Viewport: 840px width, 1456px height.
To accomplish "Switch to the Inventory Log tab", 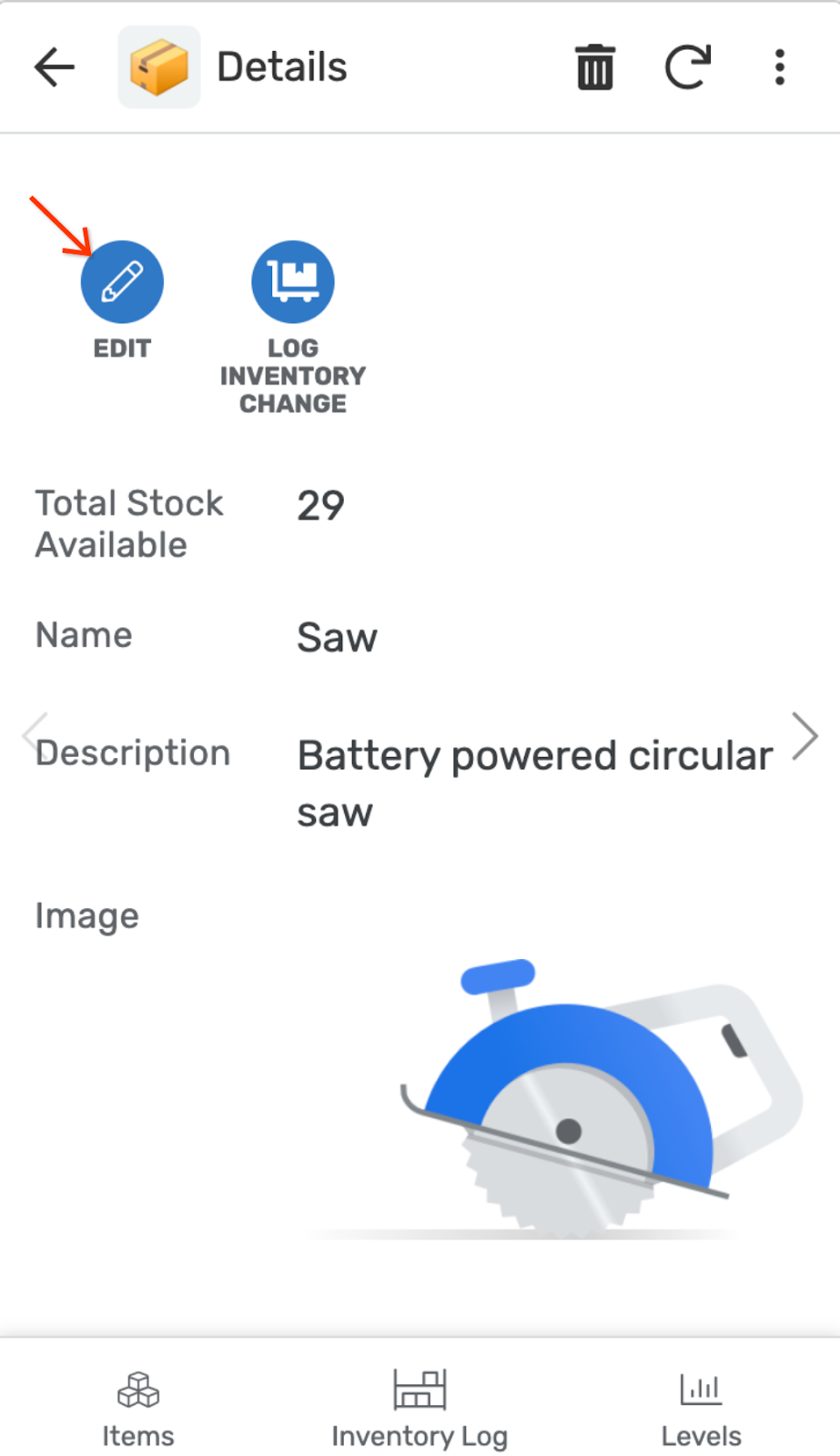I will point(420,1408).
